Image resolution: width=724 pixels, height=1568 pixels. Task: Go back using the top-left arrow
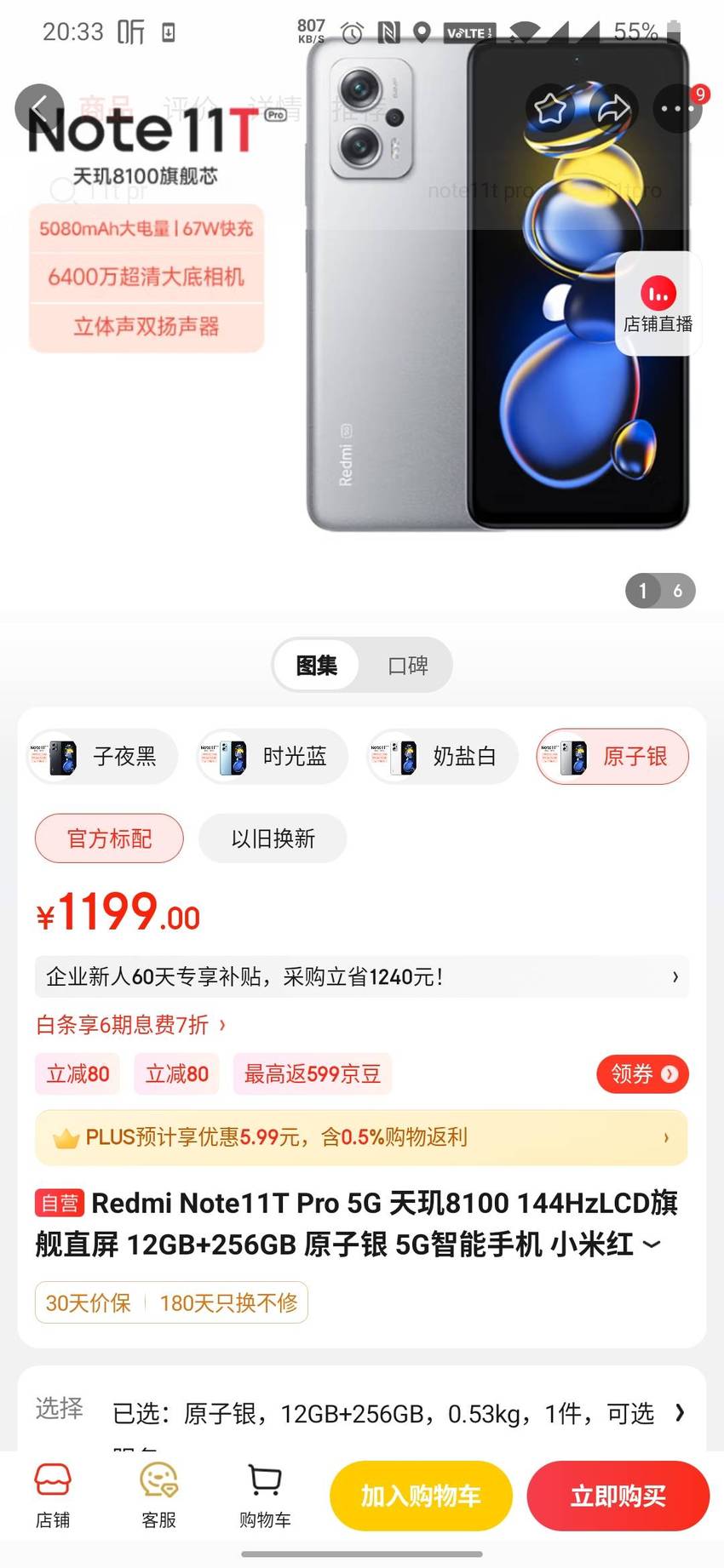[39, 108]
